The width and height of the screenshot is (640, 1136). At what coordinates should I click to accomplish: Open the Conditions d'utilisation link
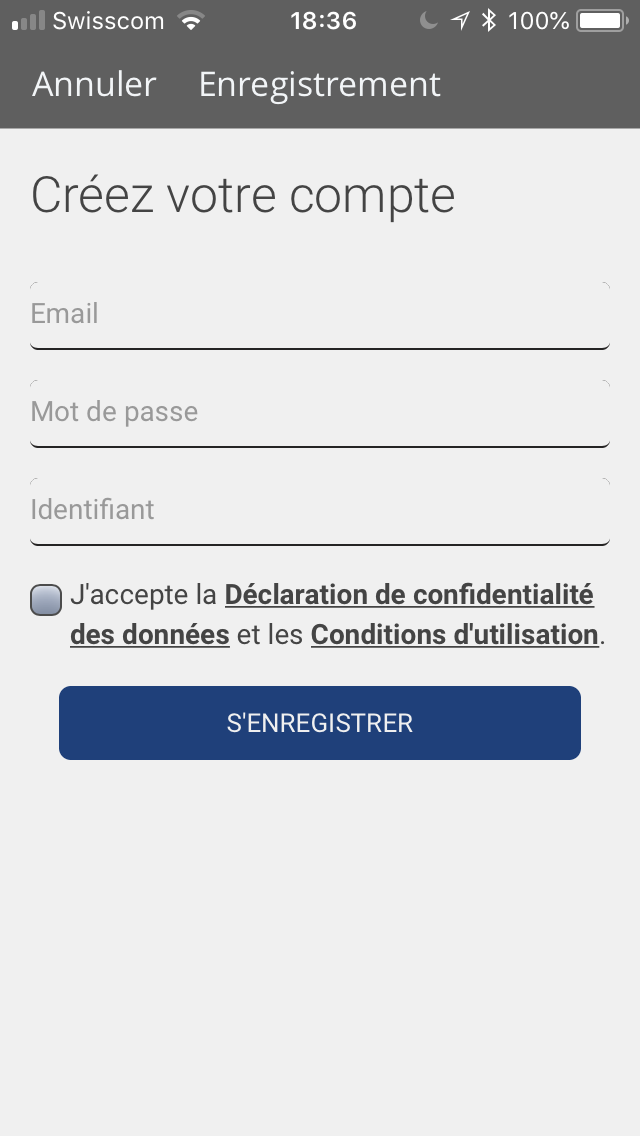(454, 635)
